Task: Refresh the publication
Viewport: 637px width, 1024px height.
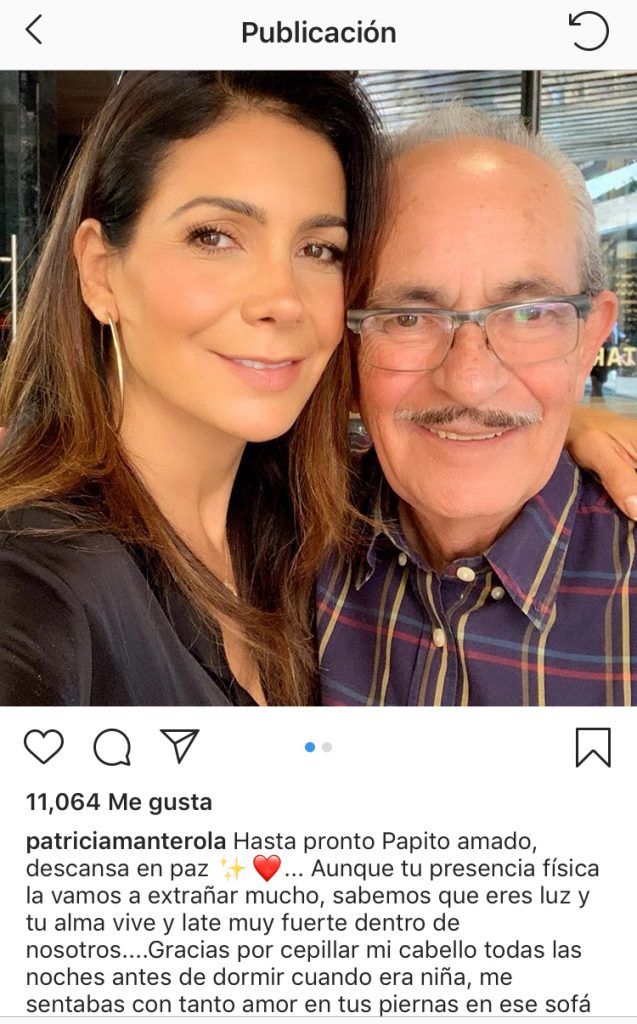Action: (x=589, y=31)
